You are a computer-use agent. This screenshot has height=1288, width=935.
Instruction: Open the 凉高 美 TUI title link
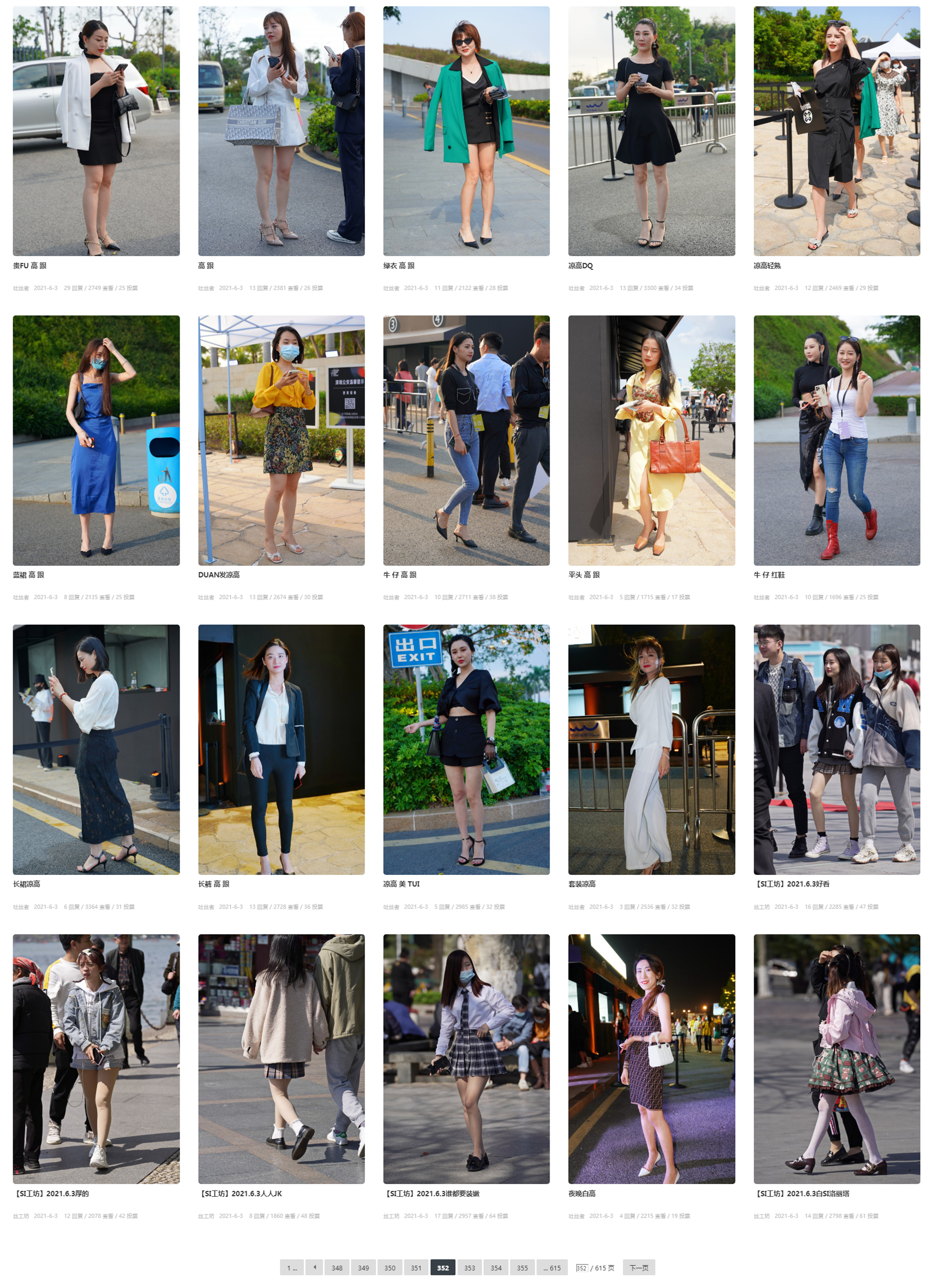[401, 883]
